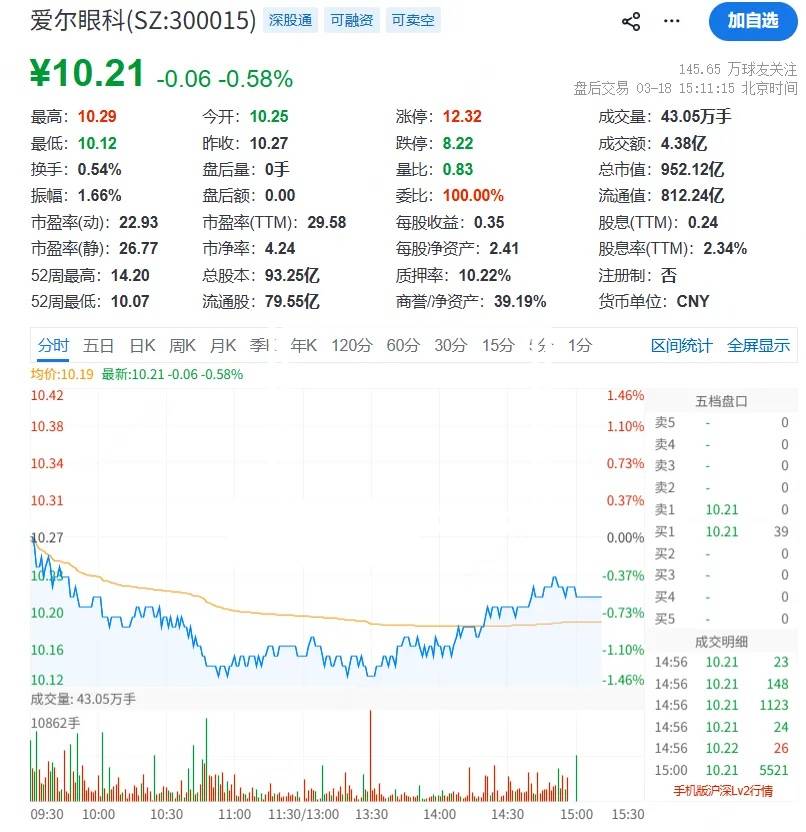Switch to the 五日 chart
The image size is (806, 832).
click(99, 346)
